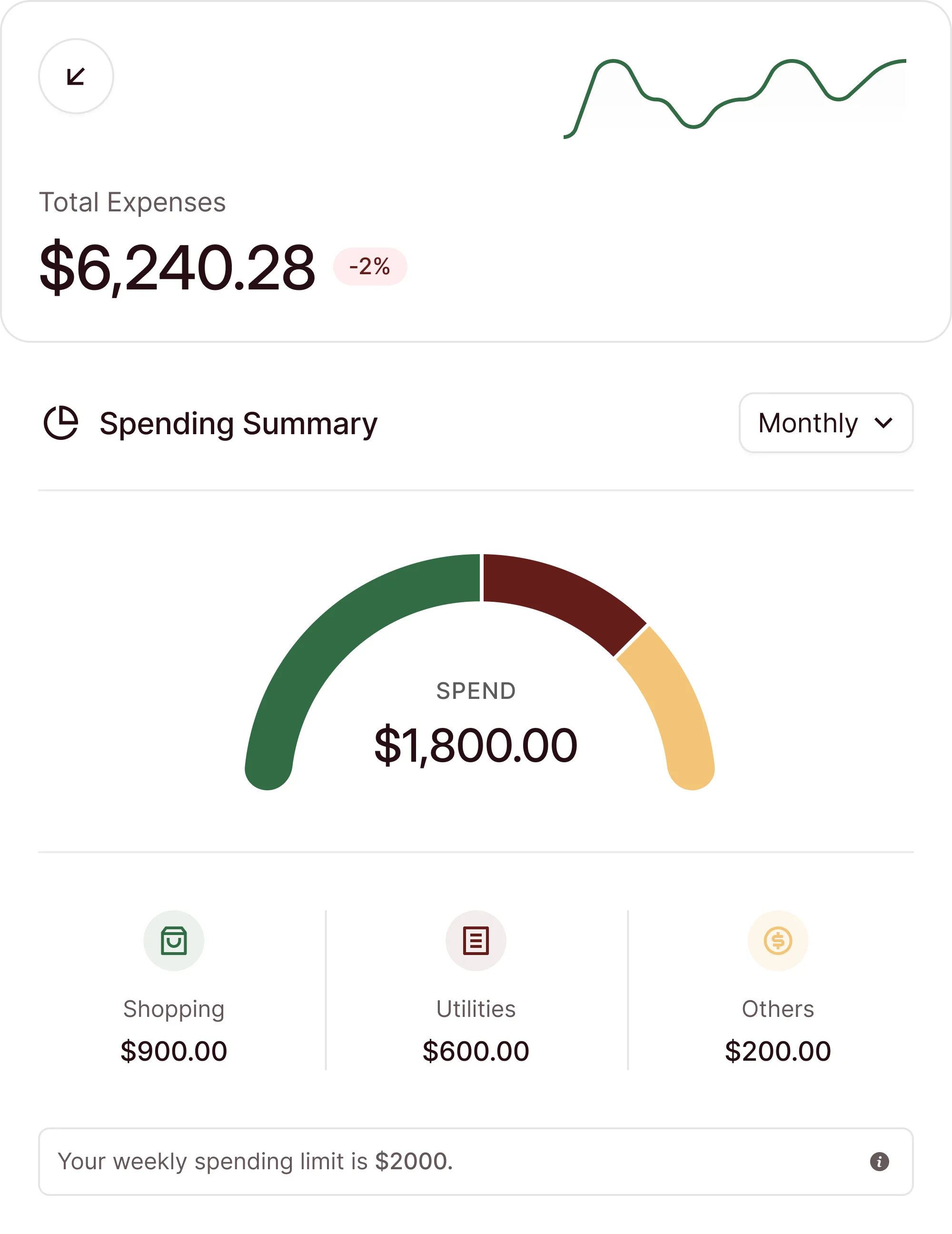This screenshot has height=1234, width=952.
Task: Open the Monthly period dropdown
Action: coord(826,423)
